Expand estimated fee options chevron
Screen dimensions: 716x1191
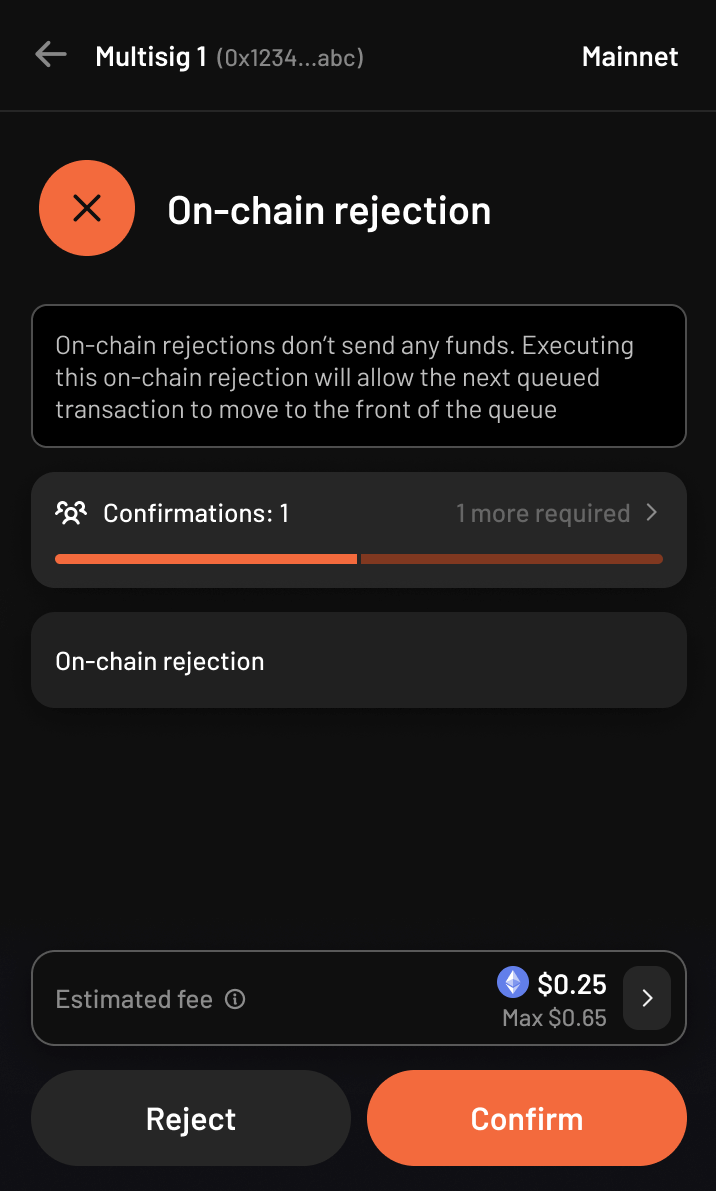pos(646,998)
